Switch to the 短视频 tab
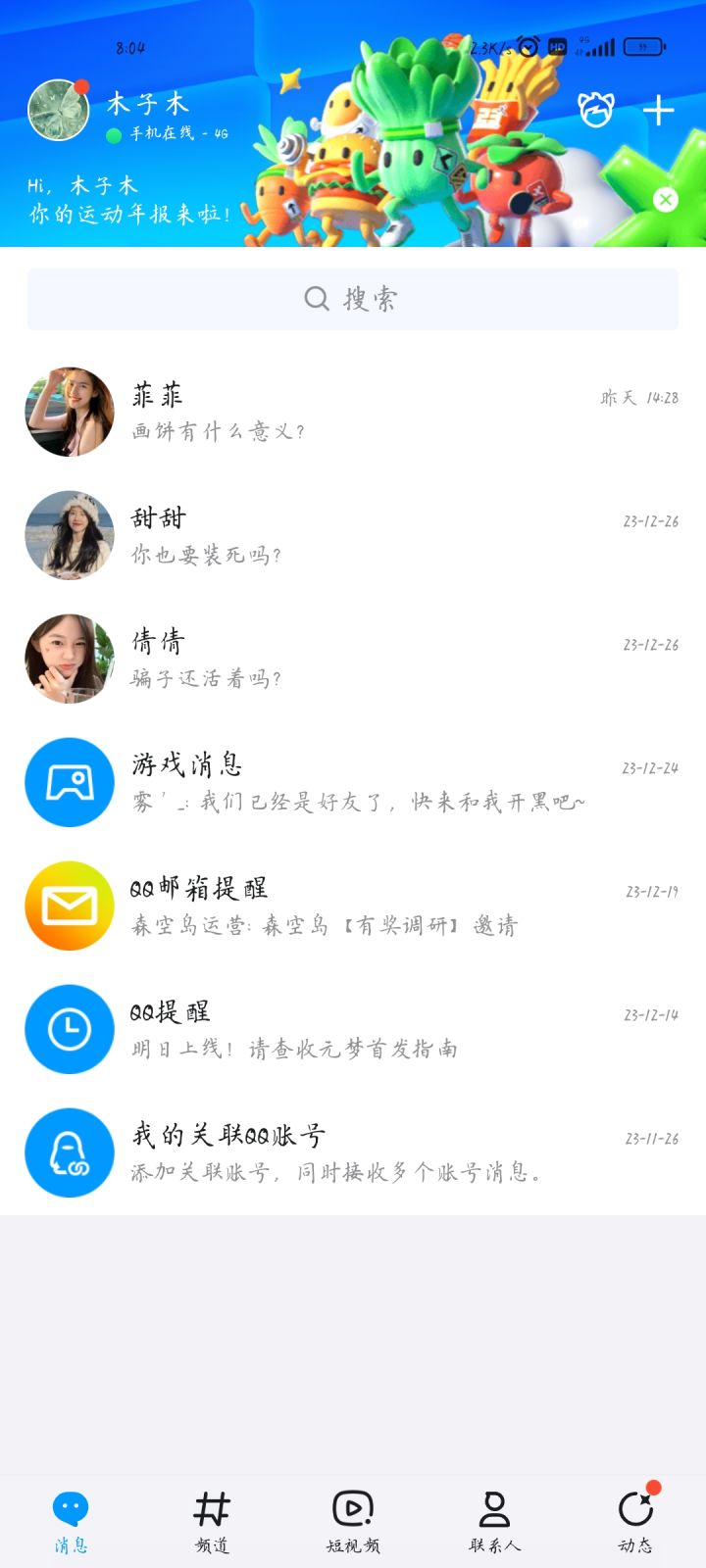This screenshot has width=706, height=1568. pos(353,1521)
